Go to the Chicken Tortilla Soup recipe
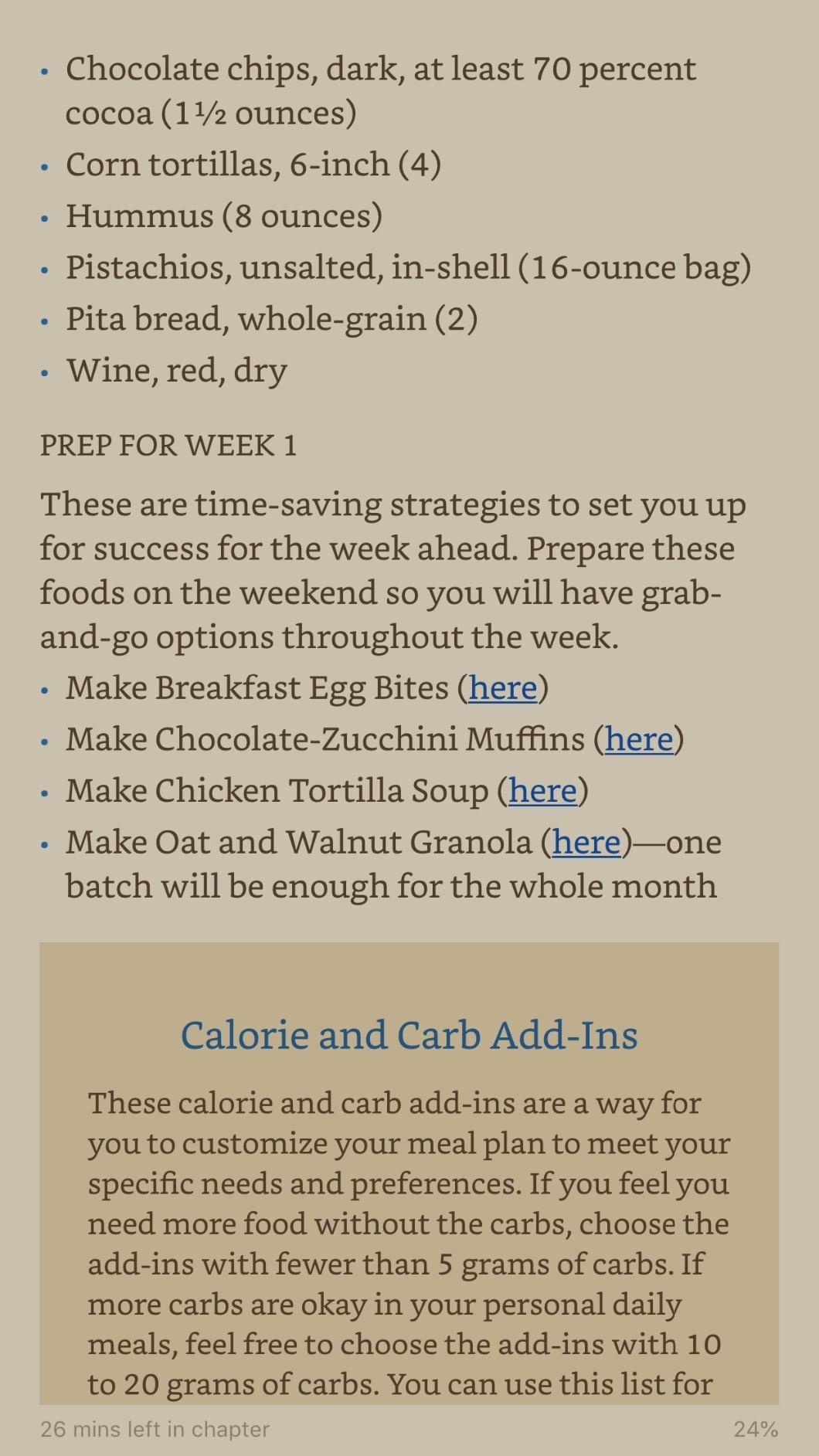 coord(543,791)
